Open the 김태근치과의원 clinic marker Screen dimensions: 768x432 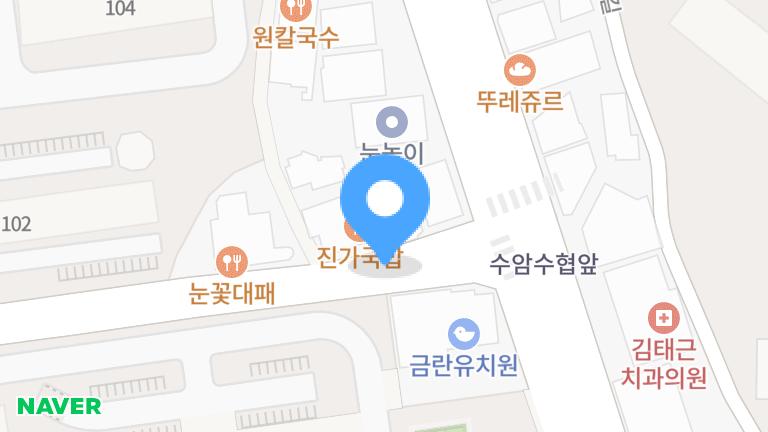tap(663, 320)
